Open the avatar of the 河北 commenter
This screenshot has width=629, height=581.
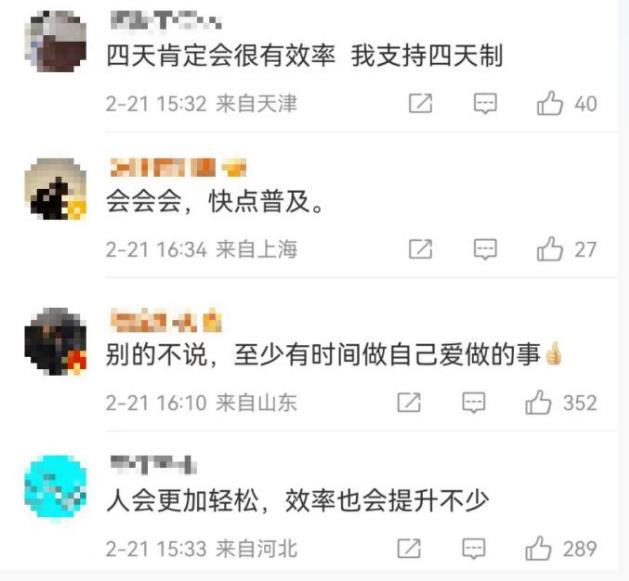(x=54, y=487)
